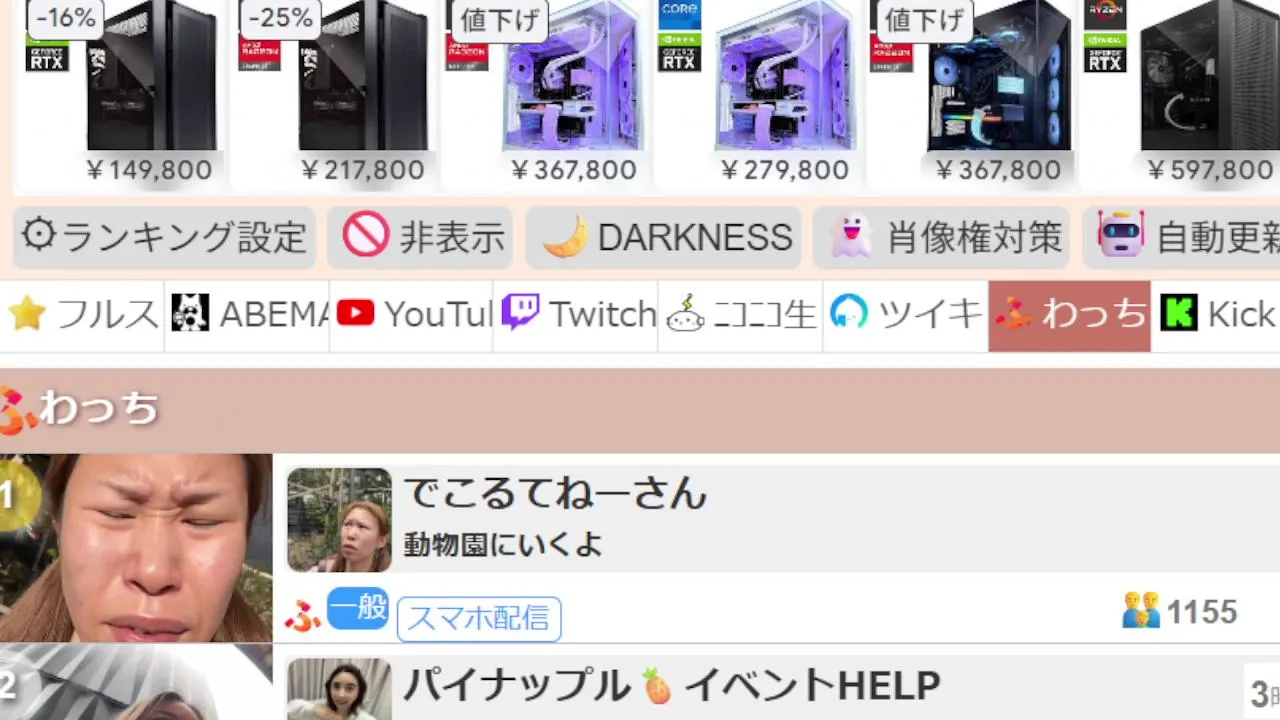
Task: Switch to the ABEMA tab
Action: 248,315
